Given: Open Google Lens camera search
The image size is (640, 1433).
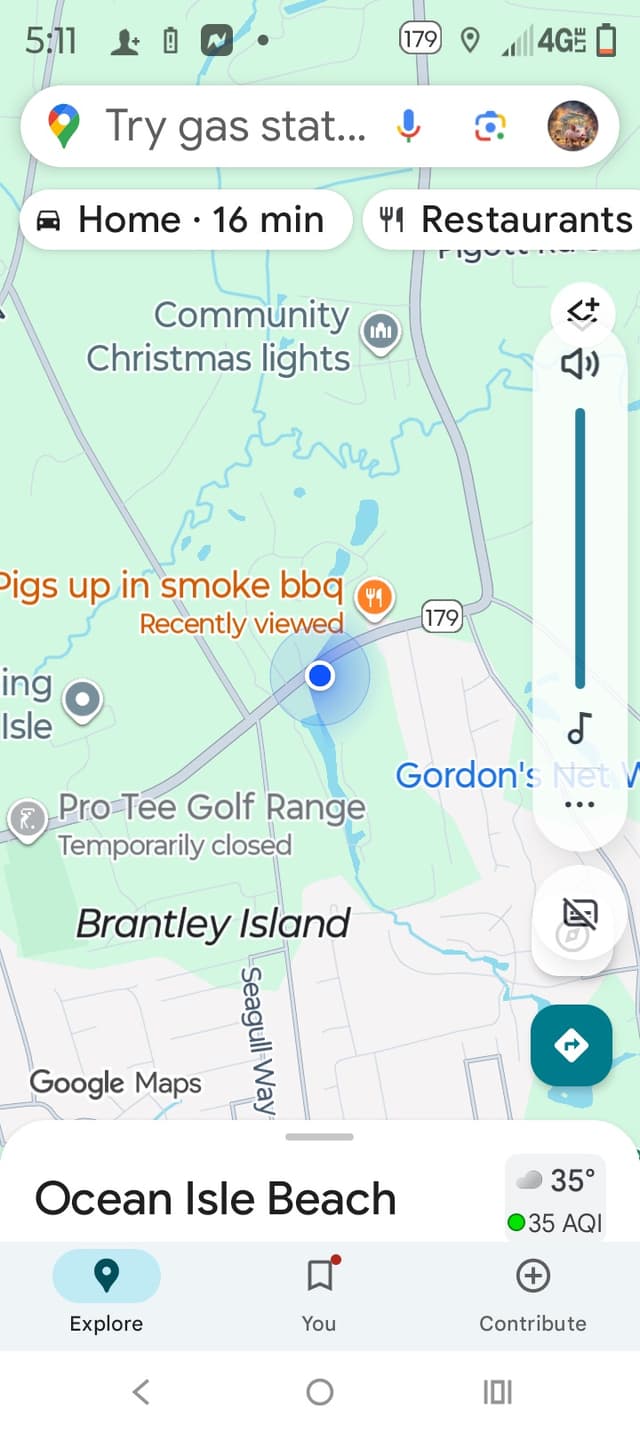Looking at the screenshot, I should coord(490,127).
